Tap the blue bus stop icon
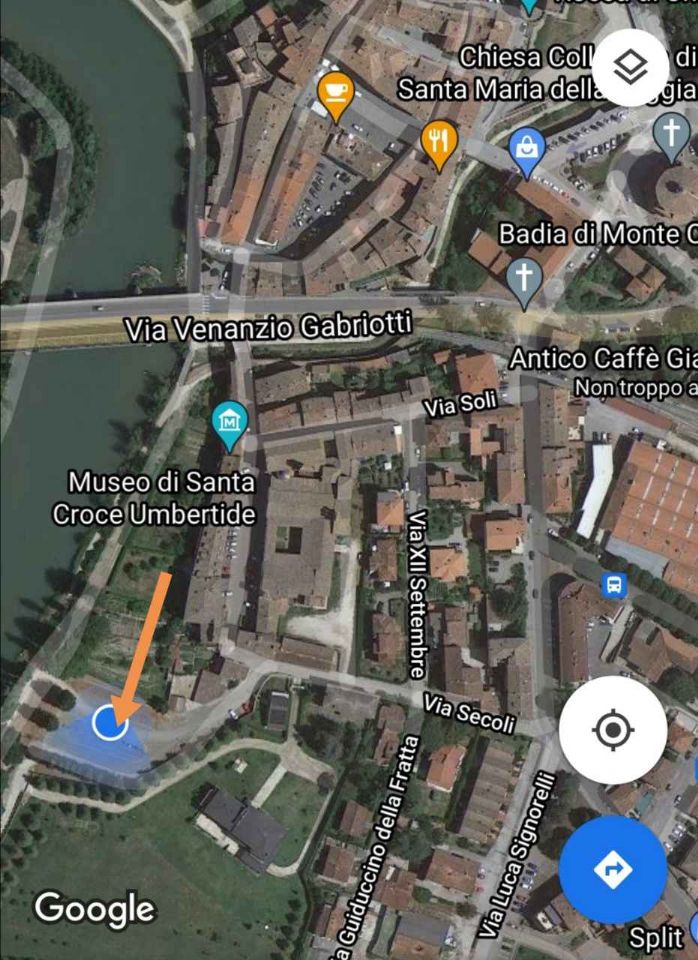This screenshot has height=960, width=698. pos(613,585)
